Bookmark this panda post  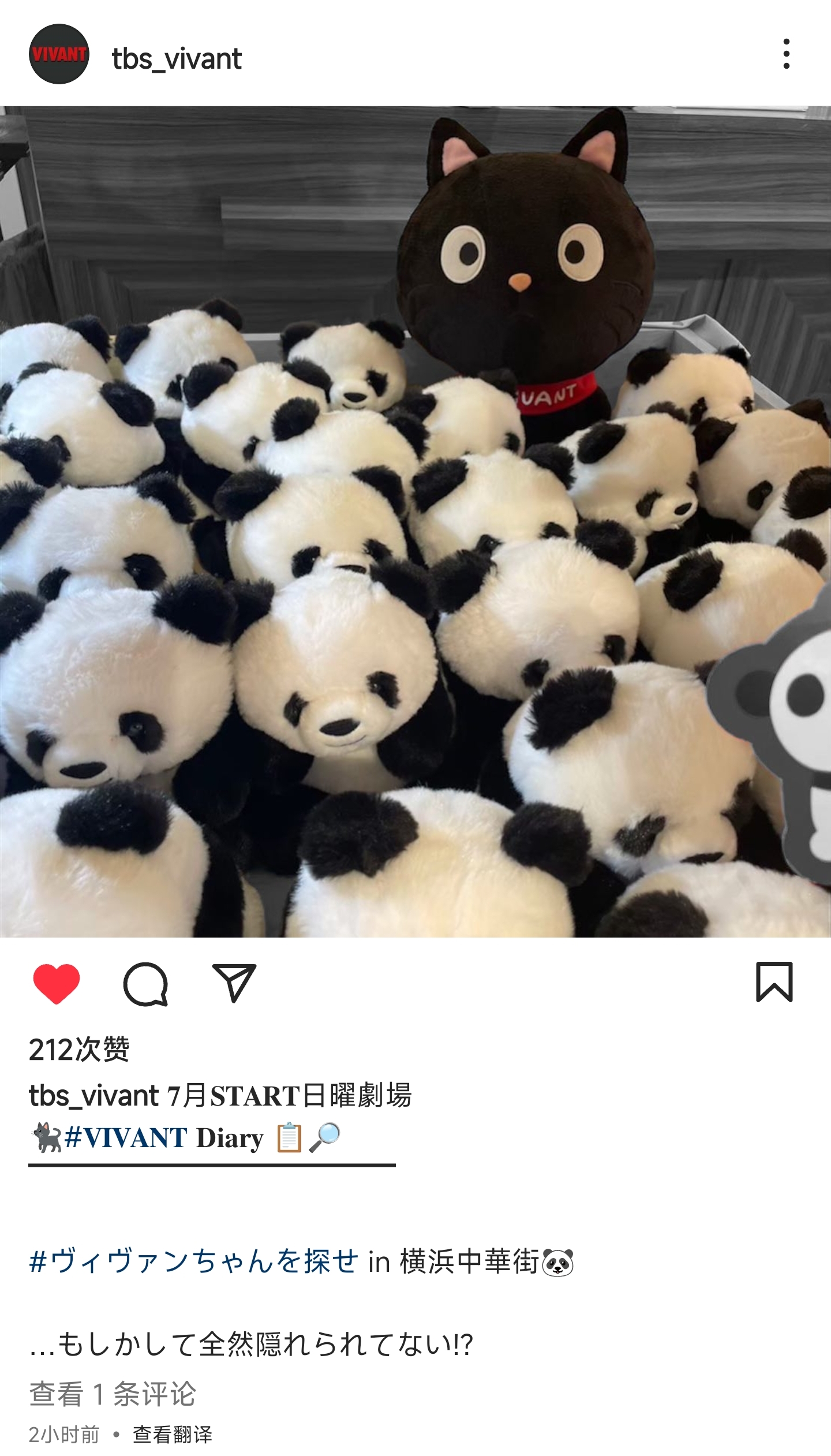tap(774, 982)
